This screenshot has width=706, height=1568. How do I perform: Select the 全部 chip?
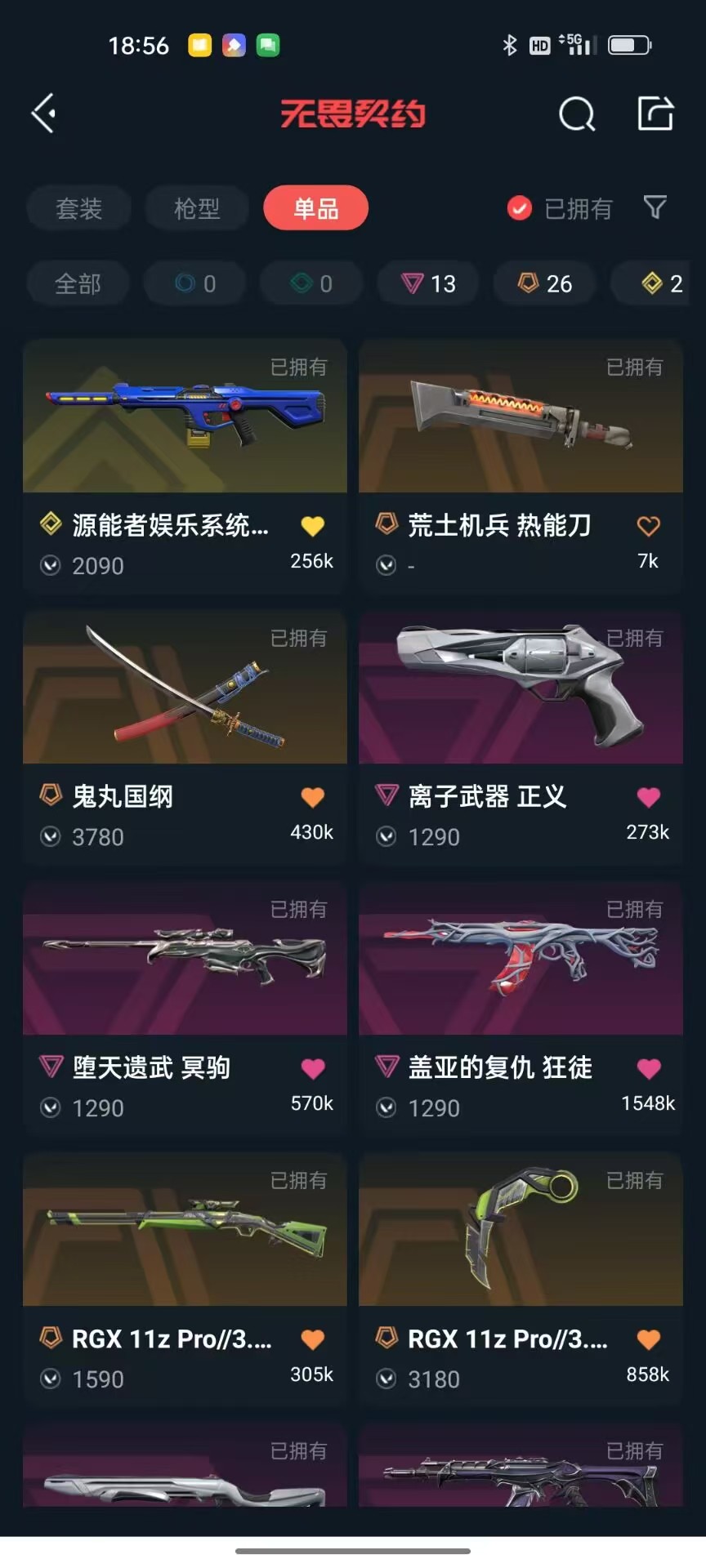pos(78,283)
